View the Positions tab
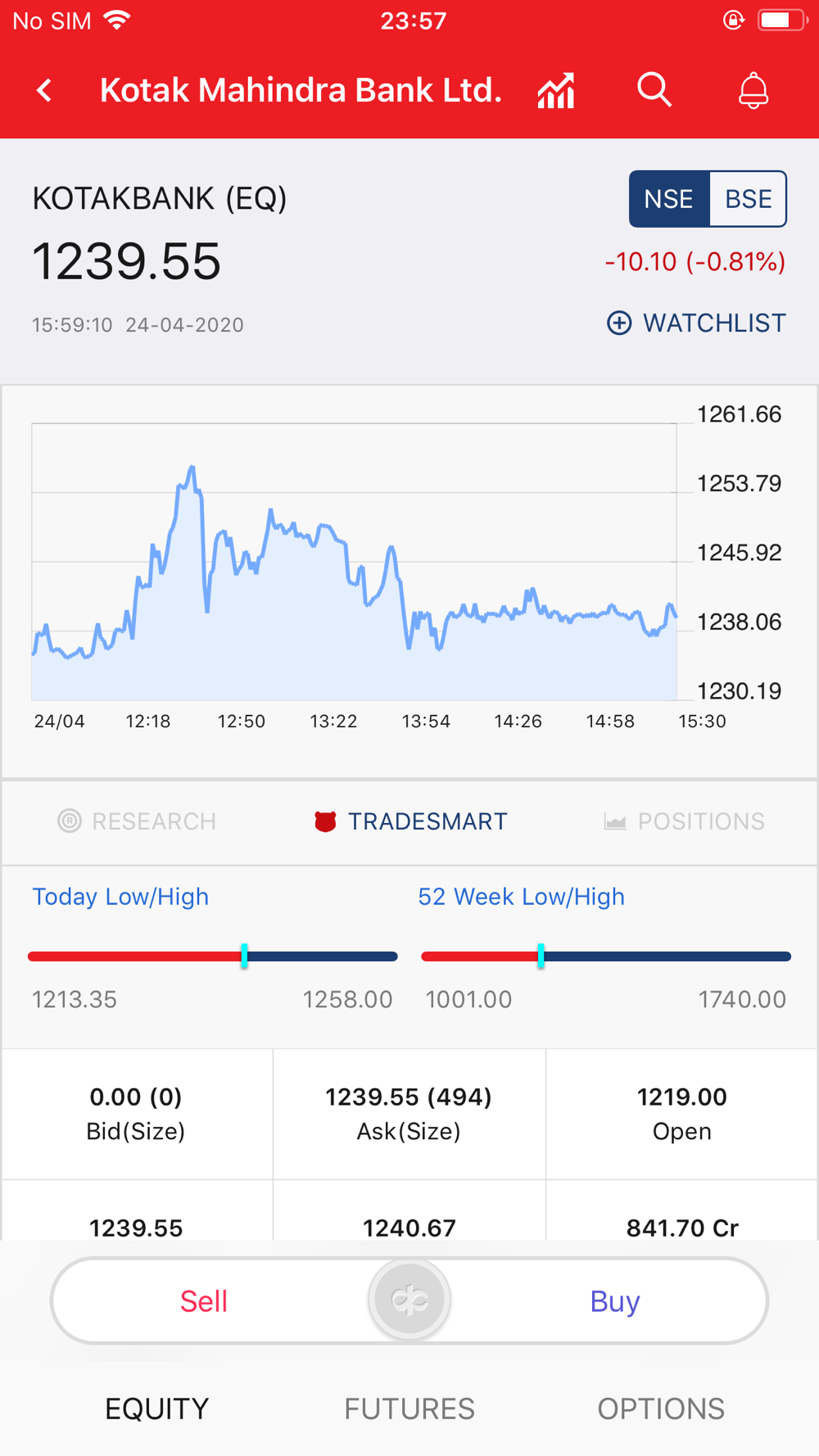This screenshot has width=819, height=1456. (684, 821)
